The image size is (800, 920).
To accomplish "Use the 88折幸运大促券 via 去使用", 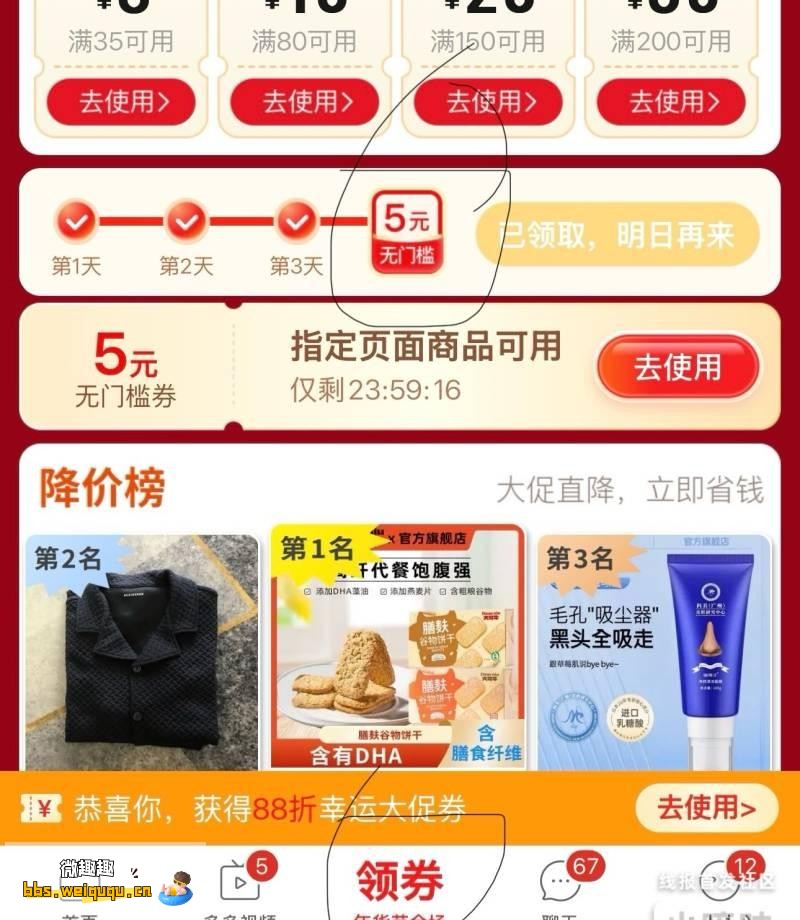I will click(x=707, y=808).
